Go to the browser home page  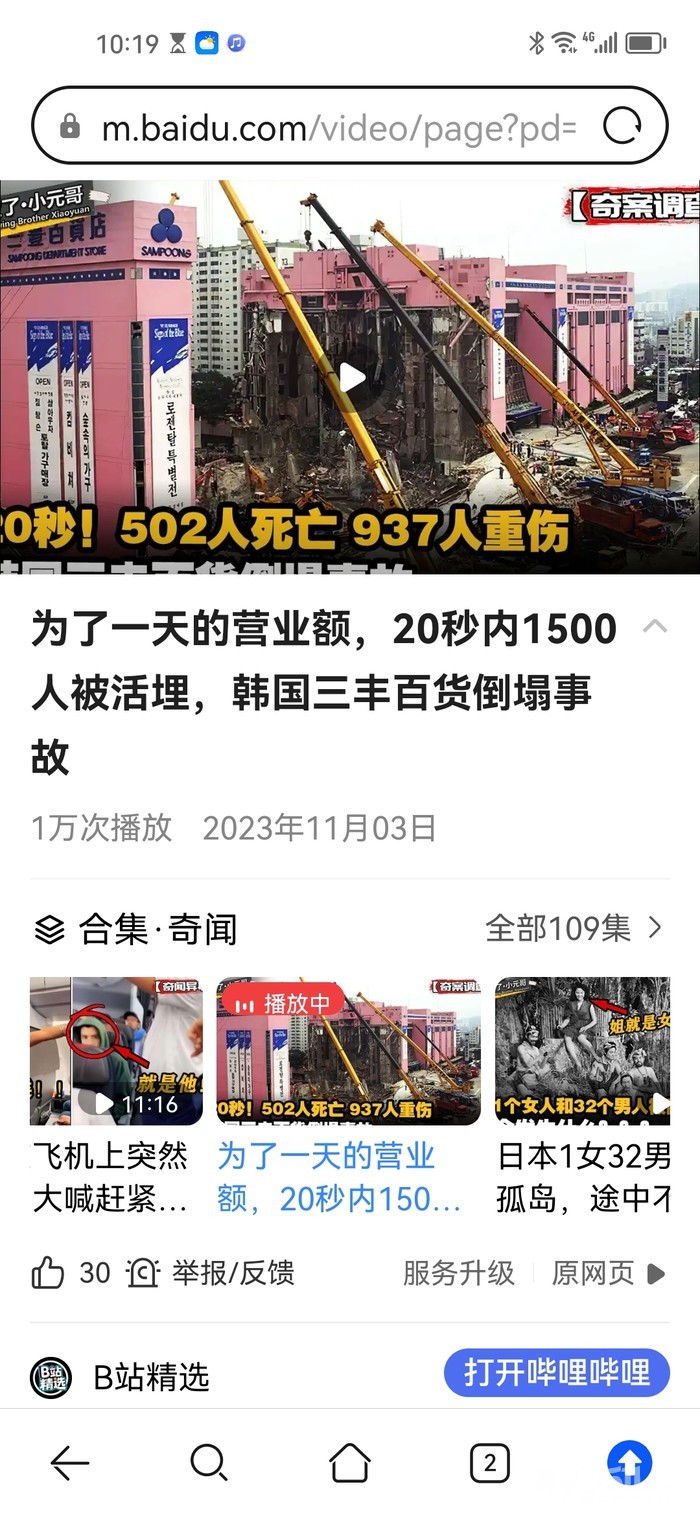click(x=350, y=1464)
